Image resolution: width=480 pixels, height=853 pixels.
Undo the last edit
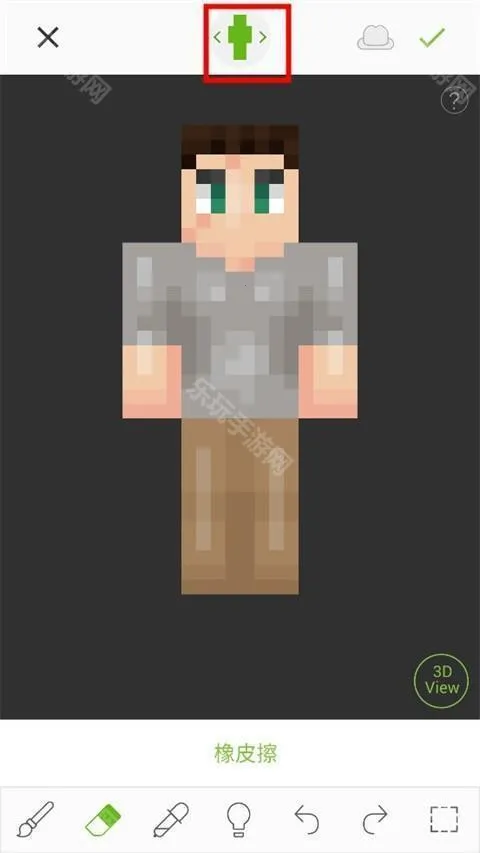306,819
